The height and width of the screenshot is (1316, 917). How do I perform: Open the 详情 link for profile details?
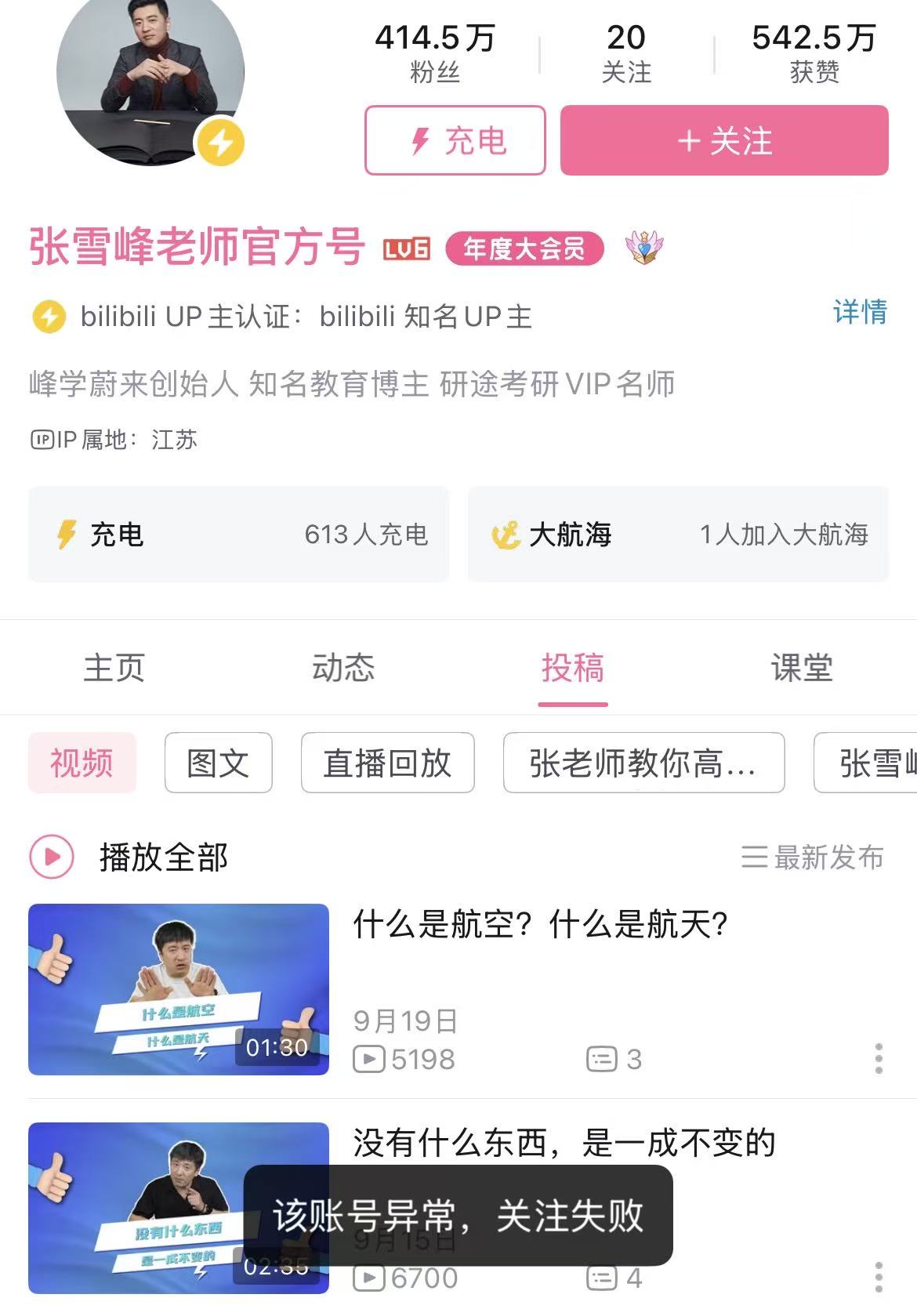[860, 312]
